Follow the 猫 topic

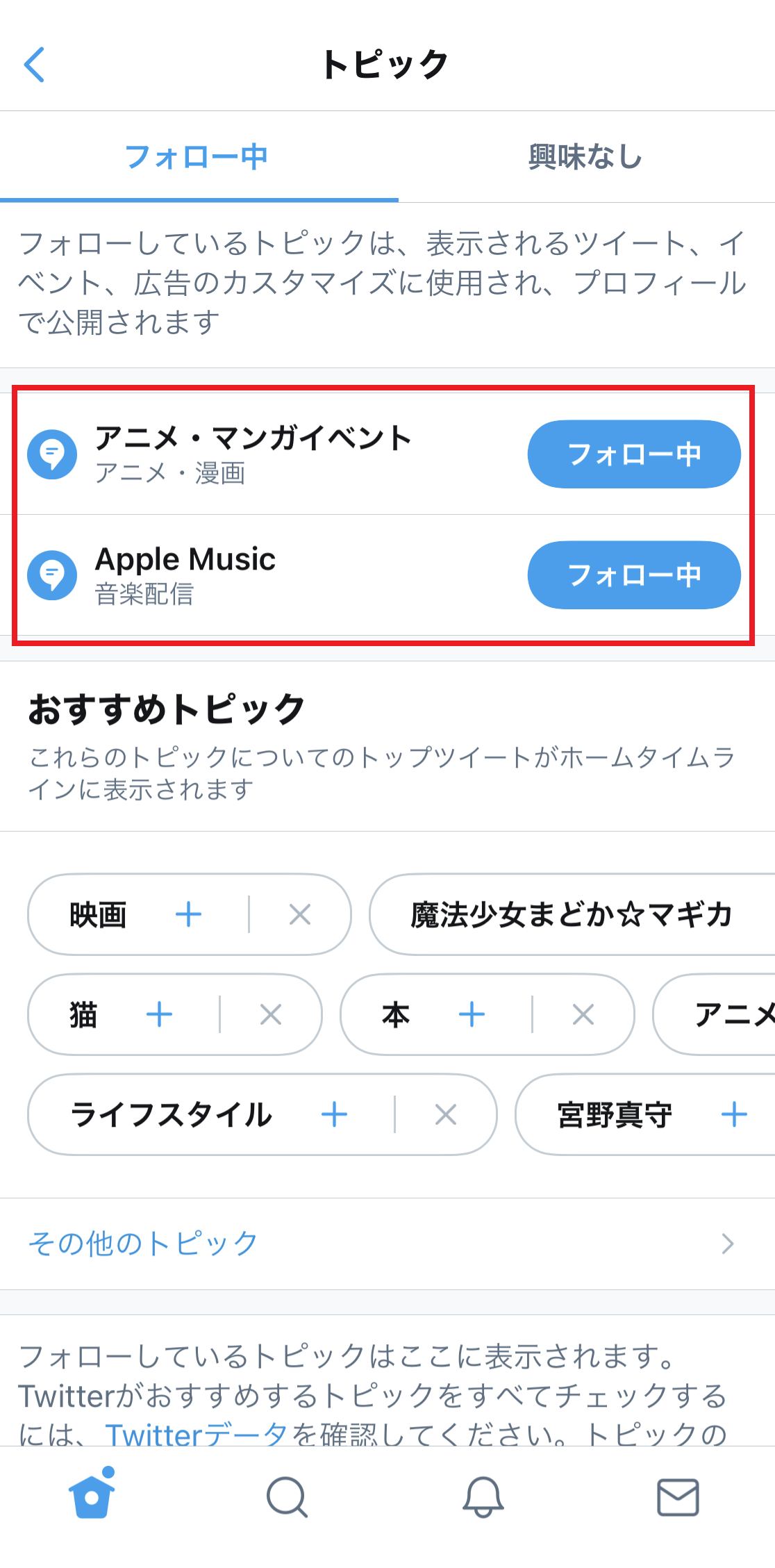160,1014
